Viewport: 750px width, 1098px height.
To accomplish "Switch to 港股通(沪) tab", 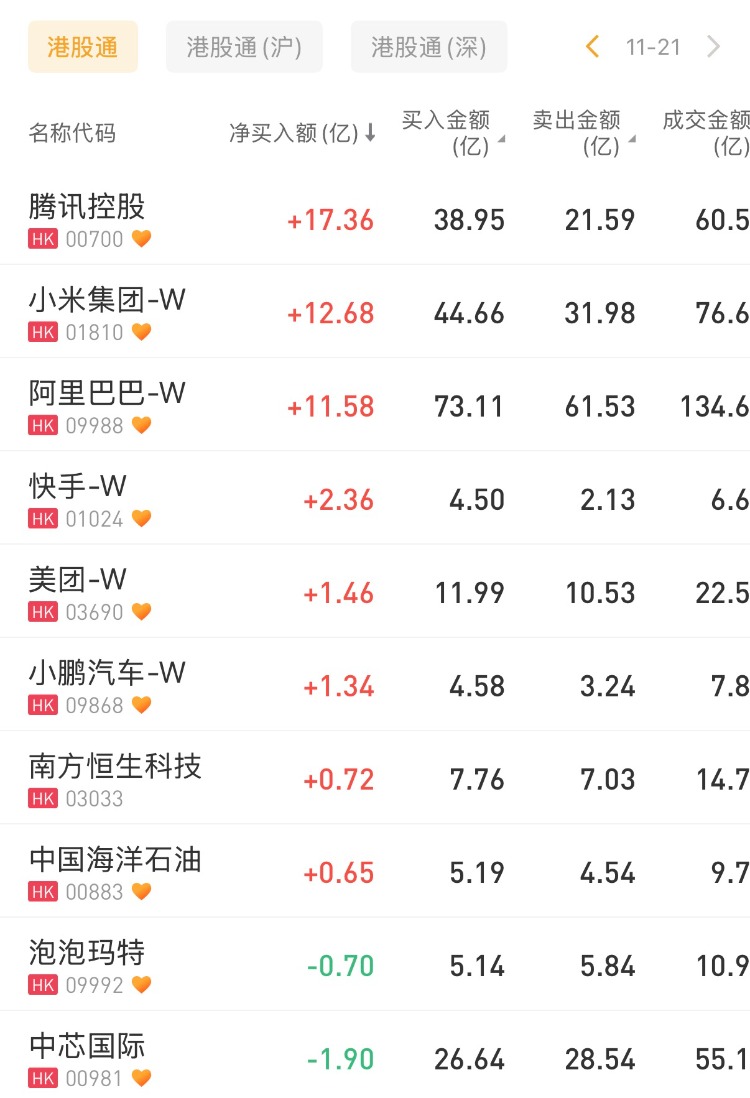I will point(244,47).
